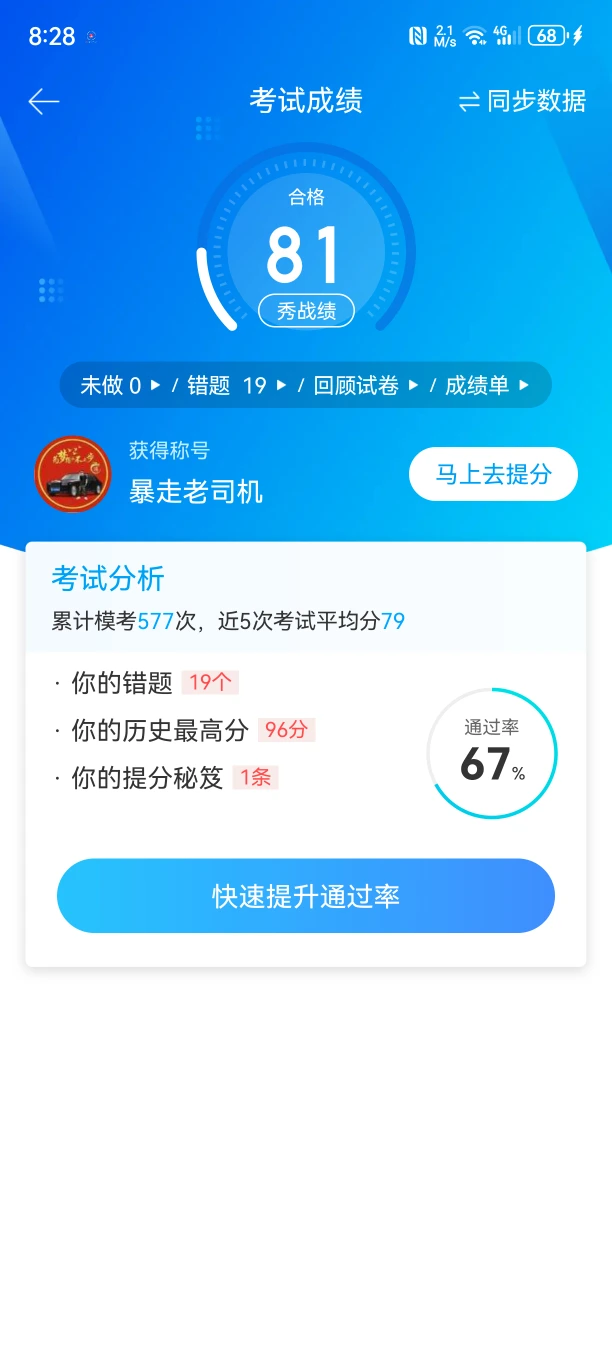Image resolution: width=612 pixels, height=1350 pixels.
Task: Open the 成绩单 score report
Action: (x=486, y=385)
